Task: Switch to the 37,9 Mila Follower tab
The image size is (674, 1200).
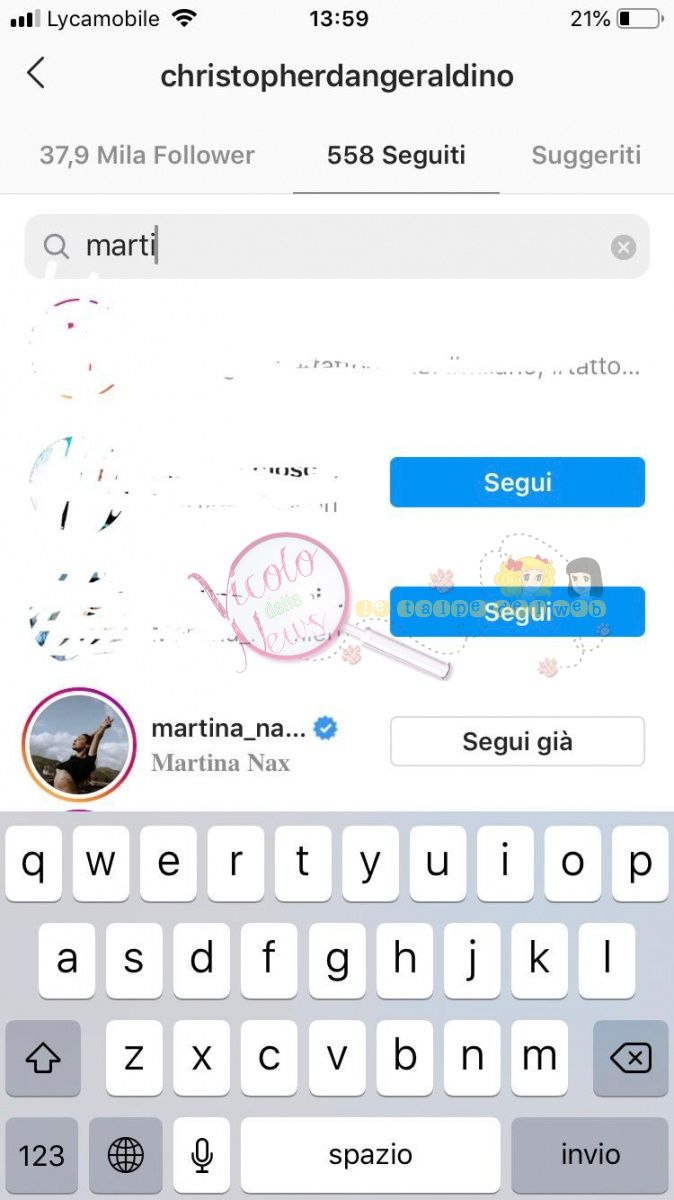Action: (x=147, y=155)
